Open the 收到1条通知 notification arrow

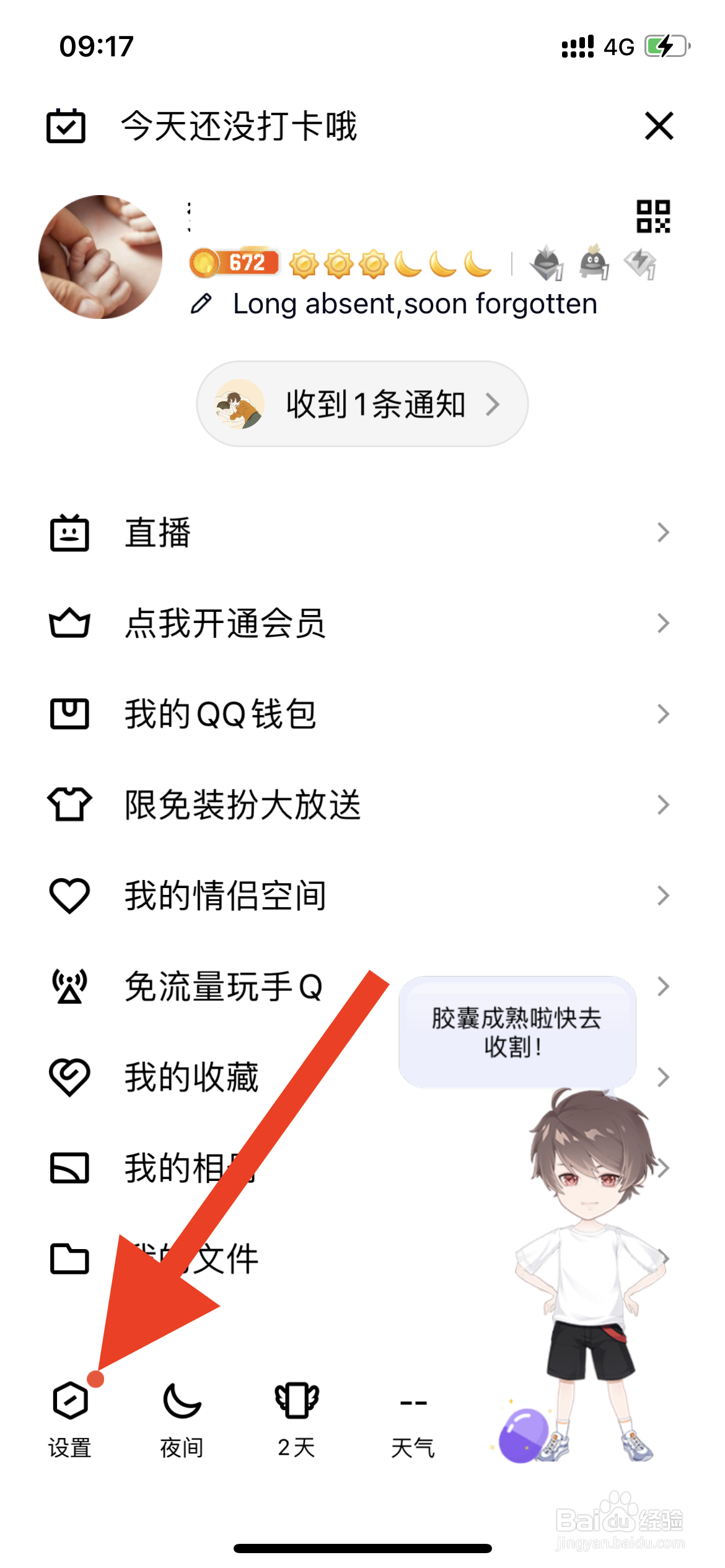tap(493, 405)
